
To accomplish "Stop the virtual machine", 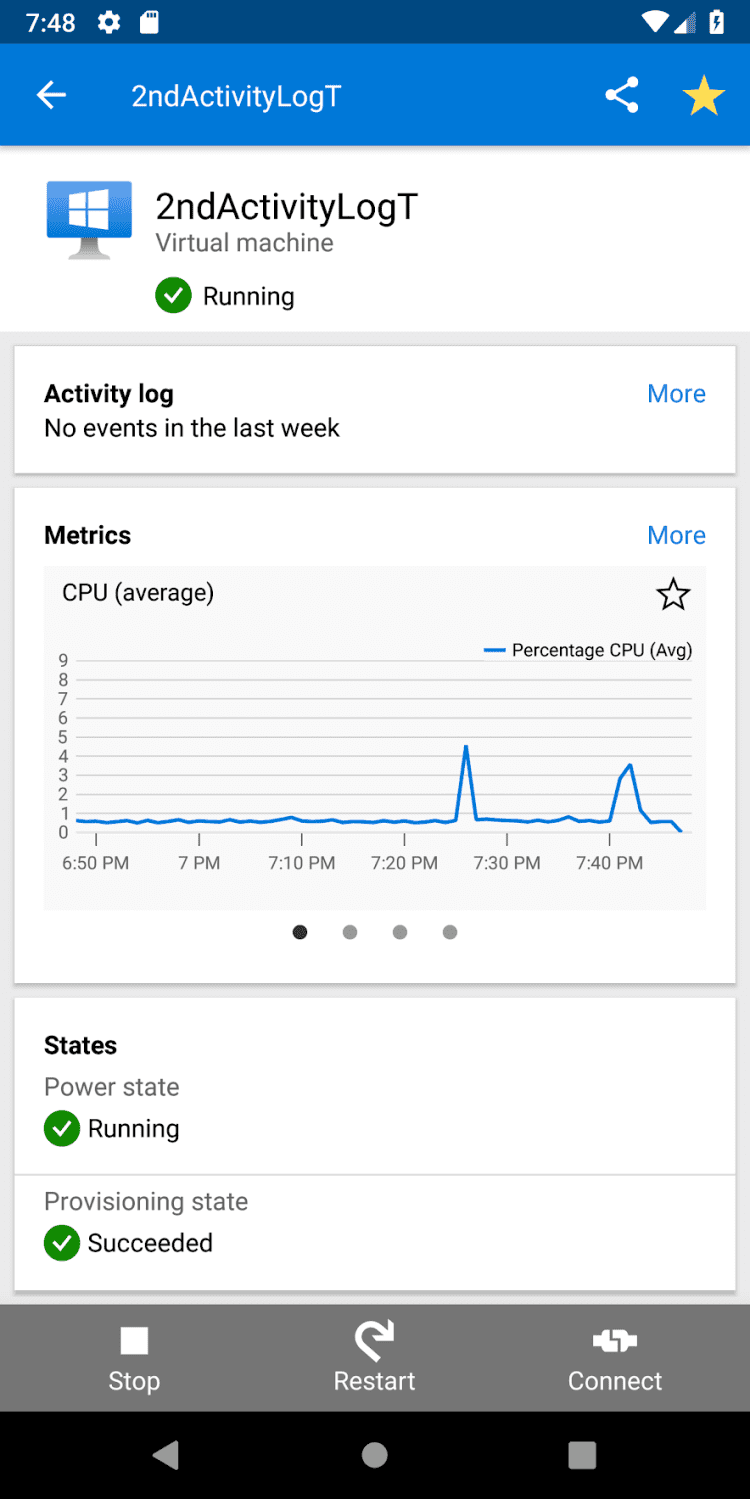I will pos(134,1358).
